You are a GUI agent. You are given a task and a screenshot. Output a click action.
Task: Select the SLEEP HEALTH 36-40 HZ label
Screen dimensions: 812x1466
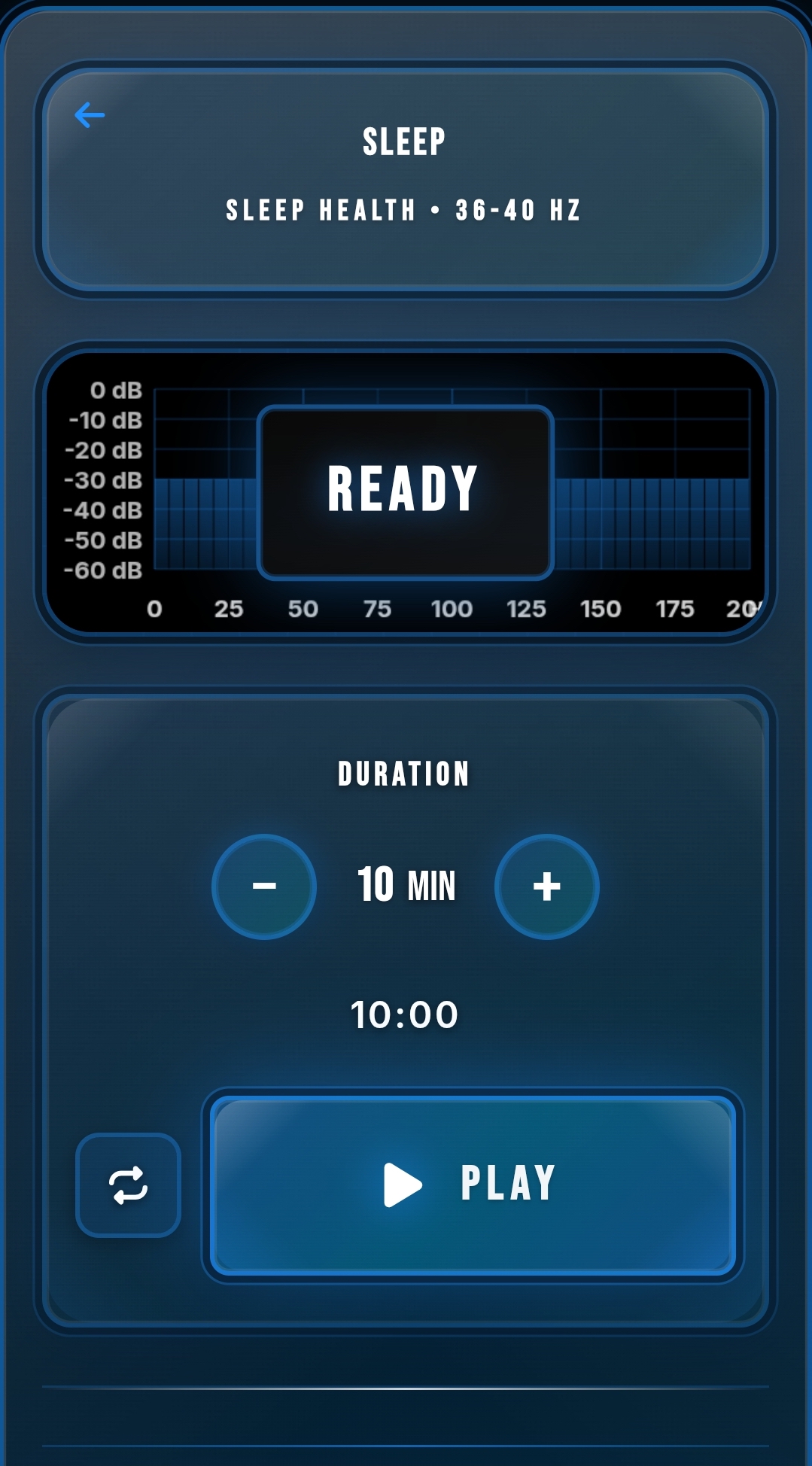point(404,211)
